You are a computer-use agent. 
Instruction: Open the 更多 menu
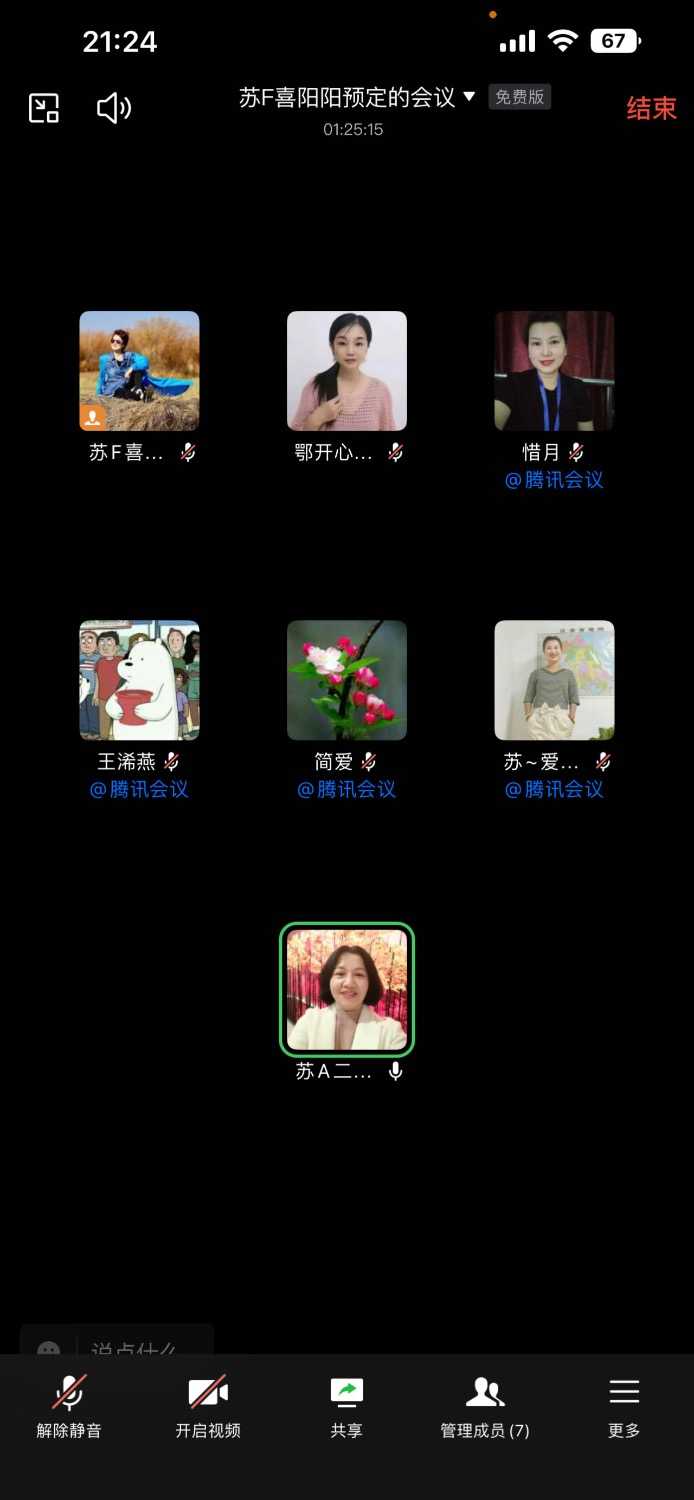pyautogui.click(x=624, y=1405)
